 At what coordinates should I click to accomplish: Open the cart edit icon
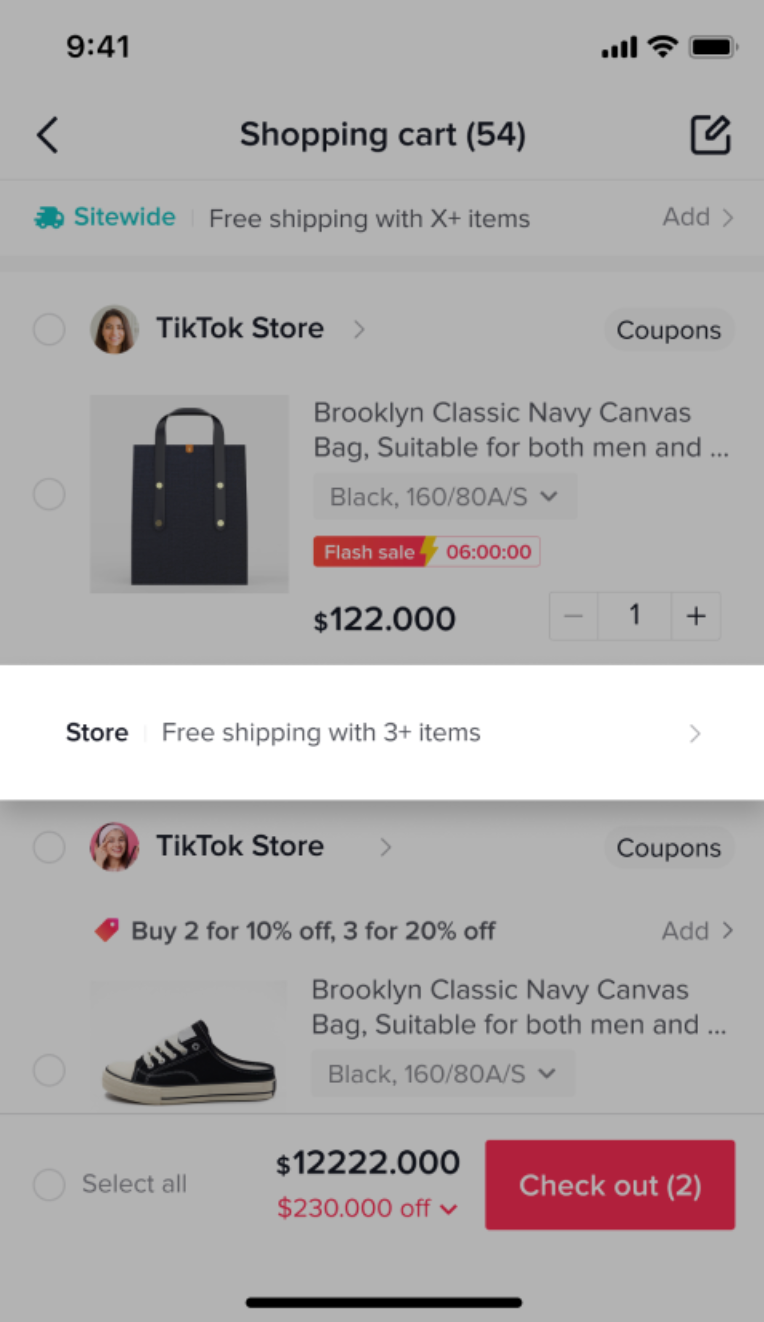pos(711,135)
